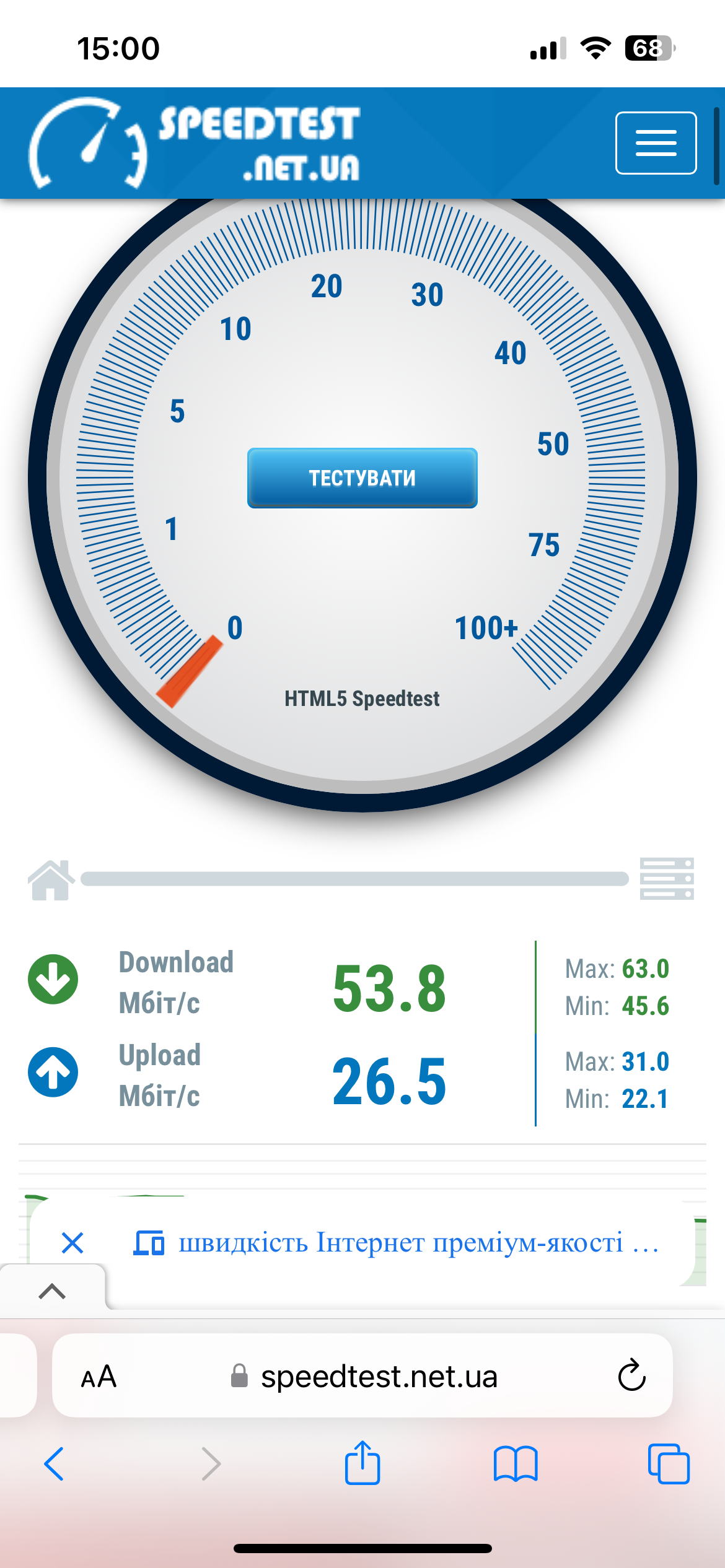This screenshot has width=725, height=1568.
Task: Reload the speedtest.net.ua page
Action: tap(631, 1375)
